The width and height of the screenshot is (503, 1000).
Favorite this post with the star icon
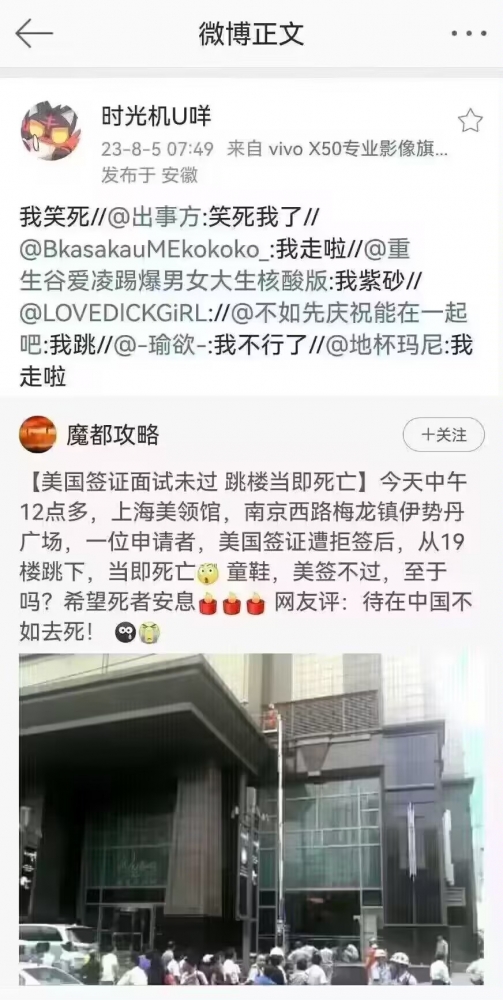470,120
